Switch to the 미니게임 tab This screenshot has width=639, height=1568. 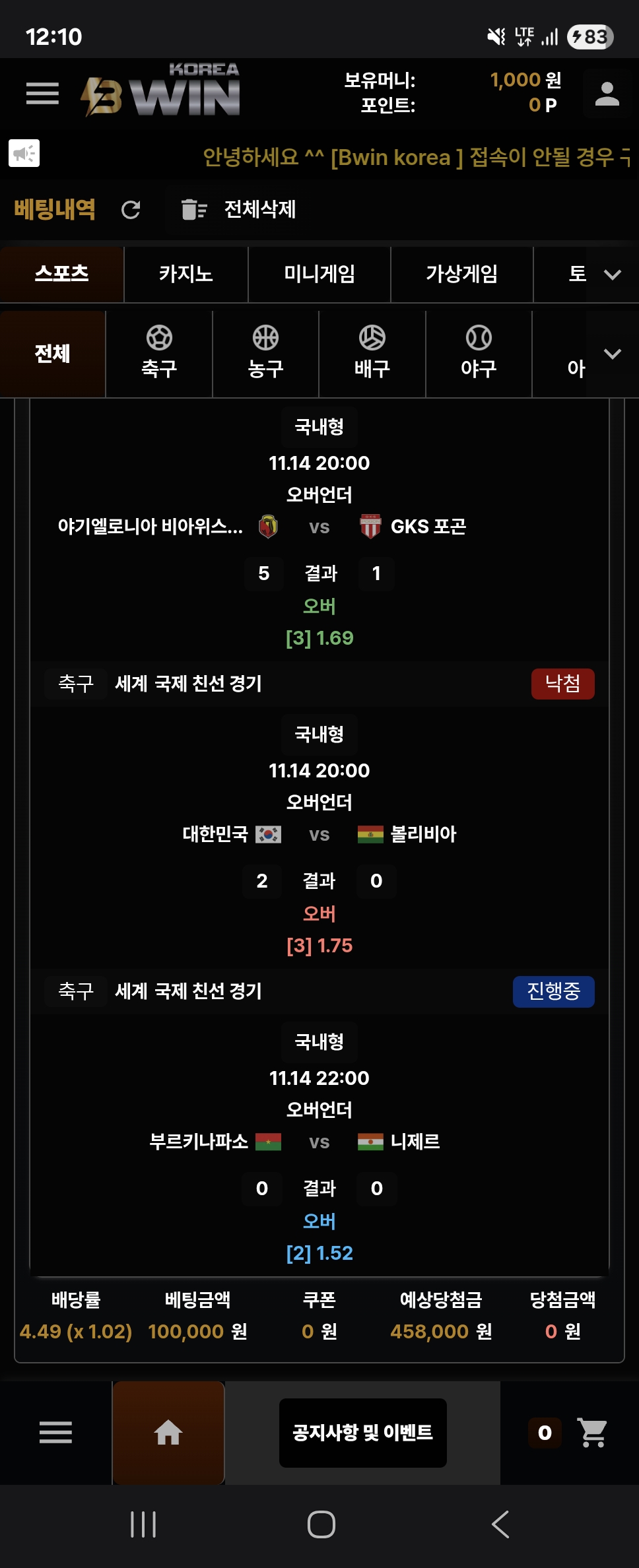coord(319,274)
